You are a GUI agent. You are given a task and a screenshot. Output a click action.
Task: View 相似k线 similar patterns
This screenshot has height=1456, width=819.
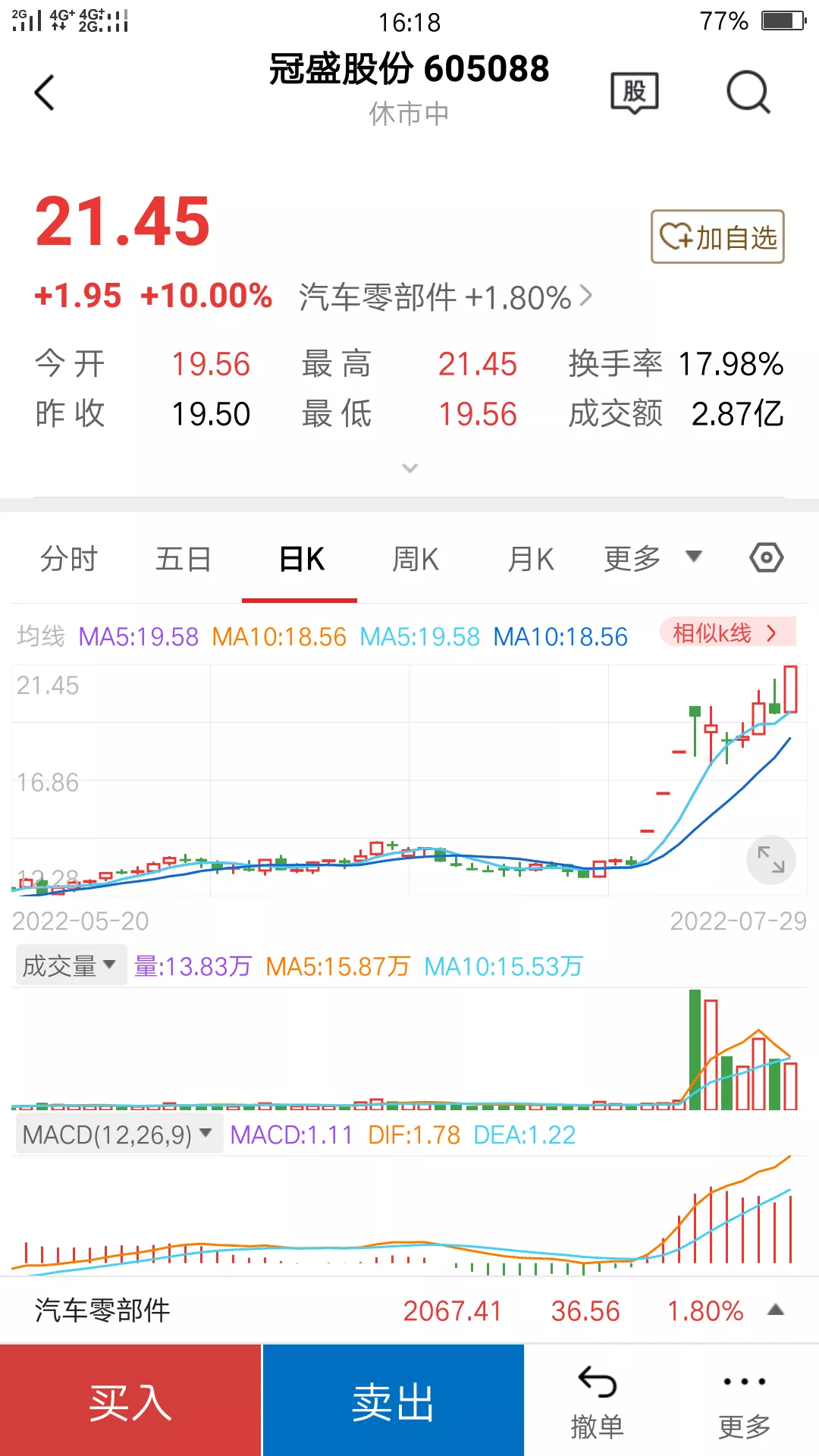[726, 632]
